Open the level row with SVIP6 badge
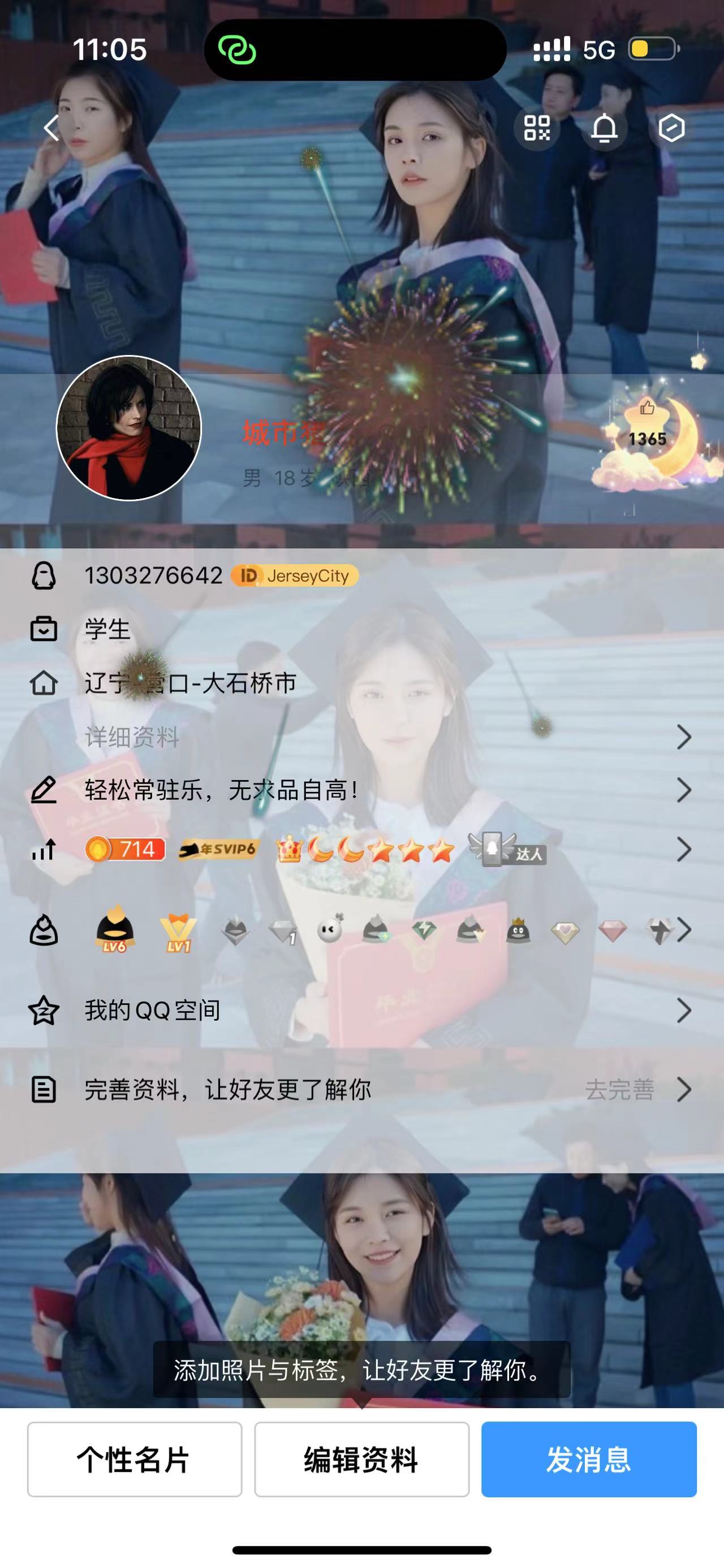Screen dimensions: 724x1568 coord(361,849)
